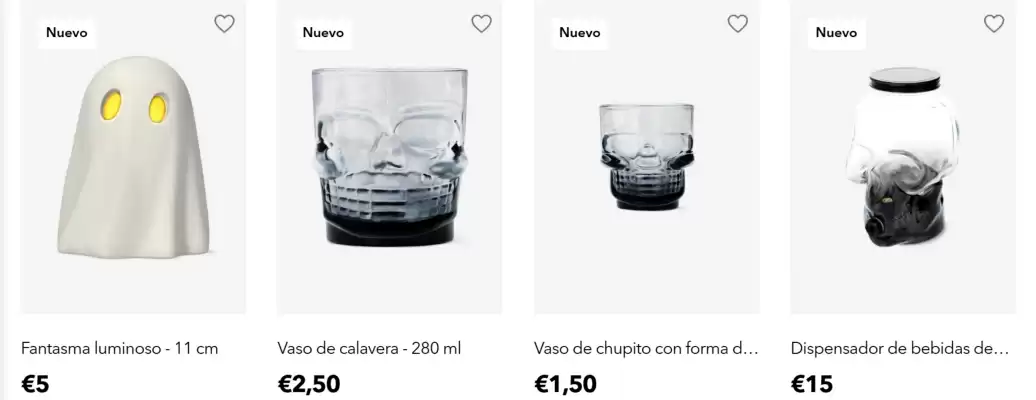
Task: Save the Vaso de chupito to wishlist
Action: 737,24
